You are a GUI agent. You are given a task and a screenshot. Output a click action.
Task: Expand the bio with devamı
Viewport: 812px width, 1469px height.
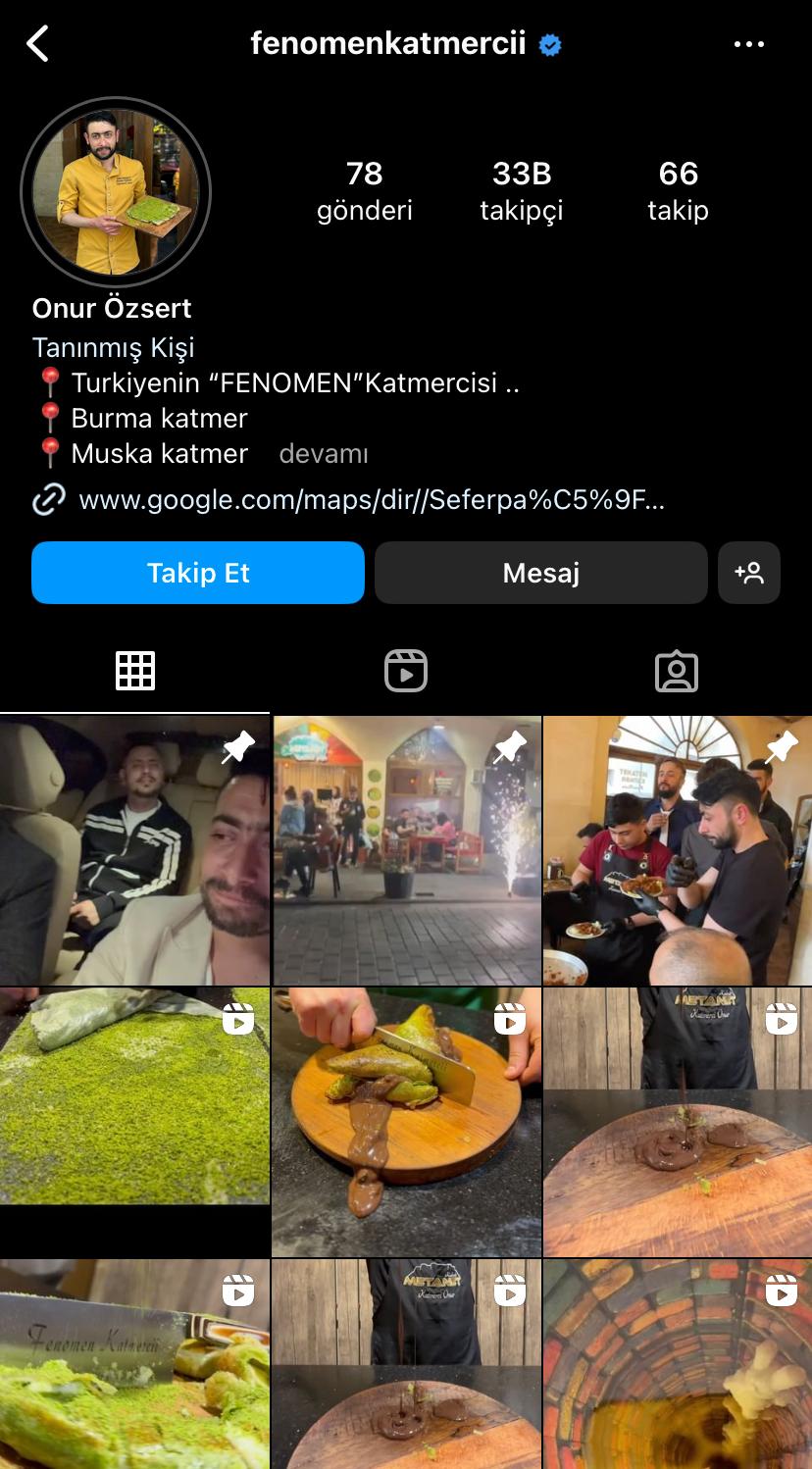pyautogui.click(x=324, y=454)
